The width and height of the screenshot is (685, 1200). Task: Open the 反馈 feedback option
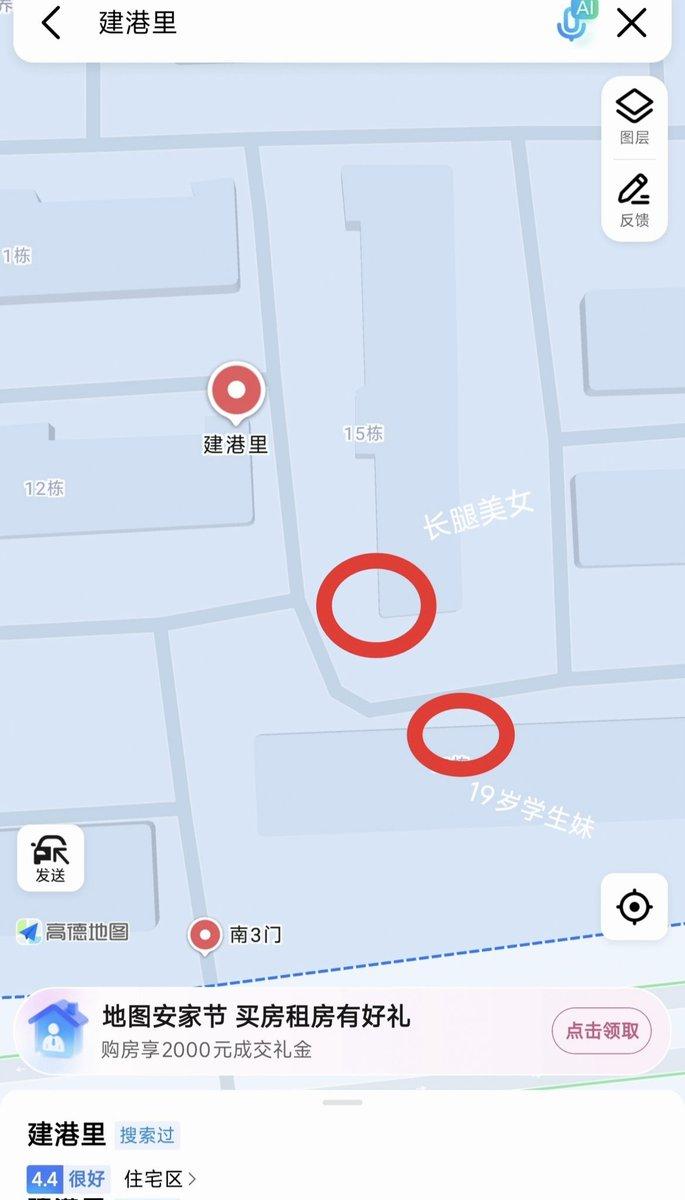point(634,200)
